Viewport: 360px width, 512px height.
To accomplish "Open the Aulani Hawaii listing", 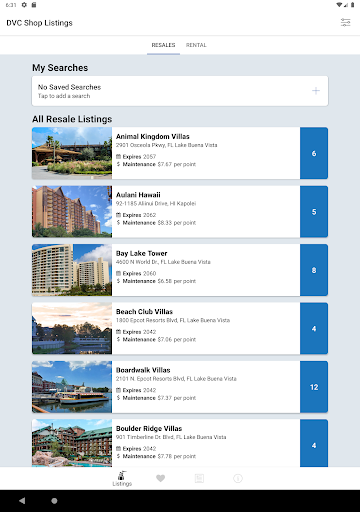I will (180, 212).
